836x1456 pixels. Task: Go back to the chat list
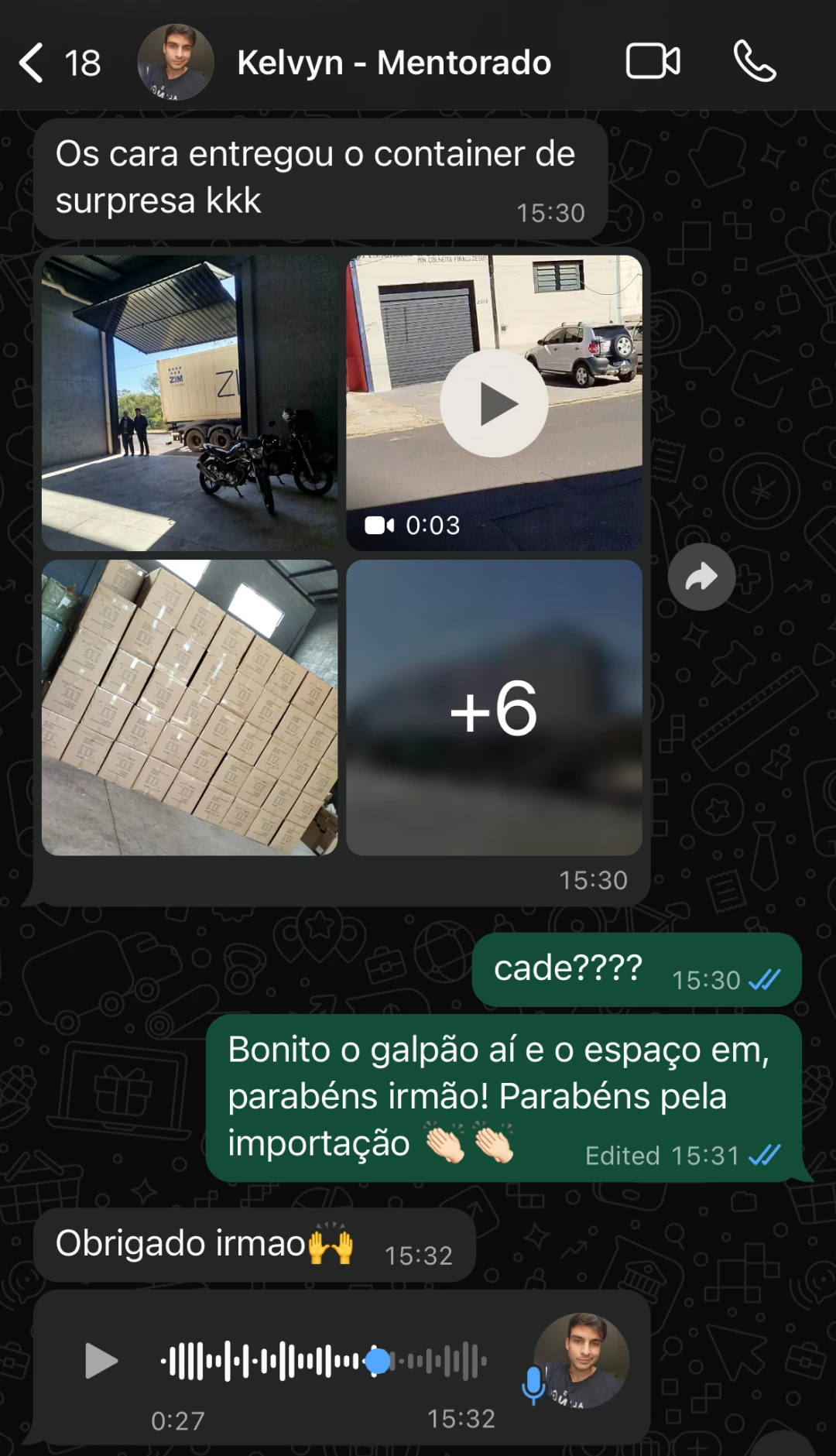33,63
